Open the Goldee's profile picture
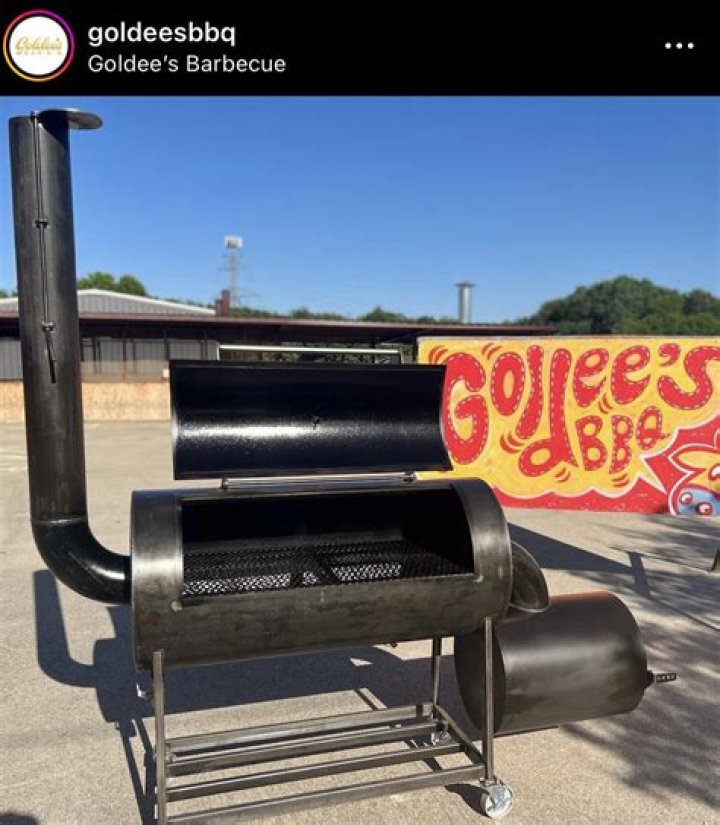Viewport: 720px width, 825px height. (39, 46)
